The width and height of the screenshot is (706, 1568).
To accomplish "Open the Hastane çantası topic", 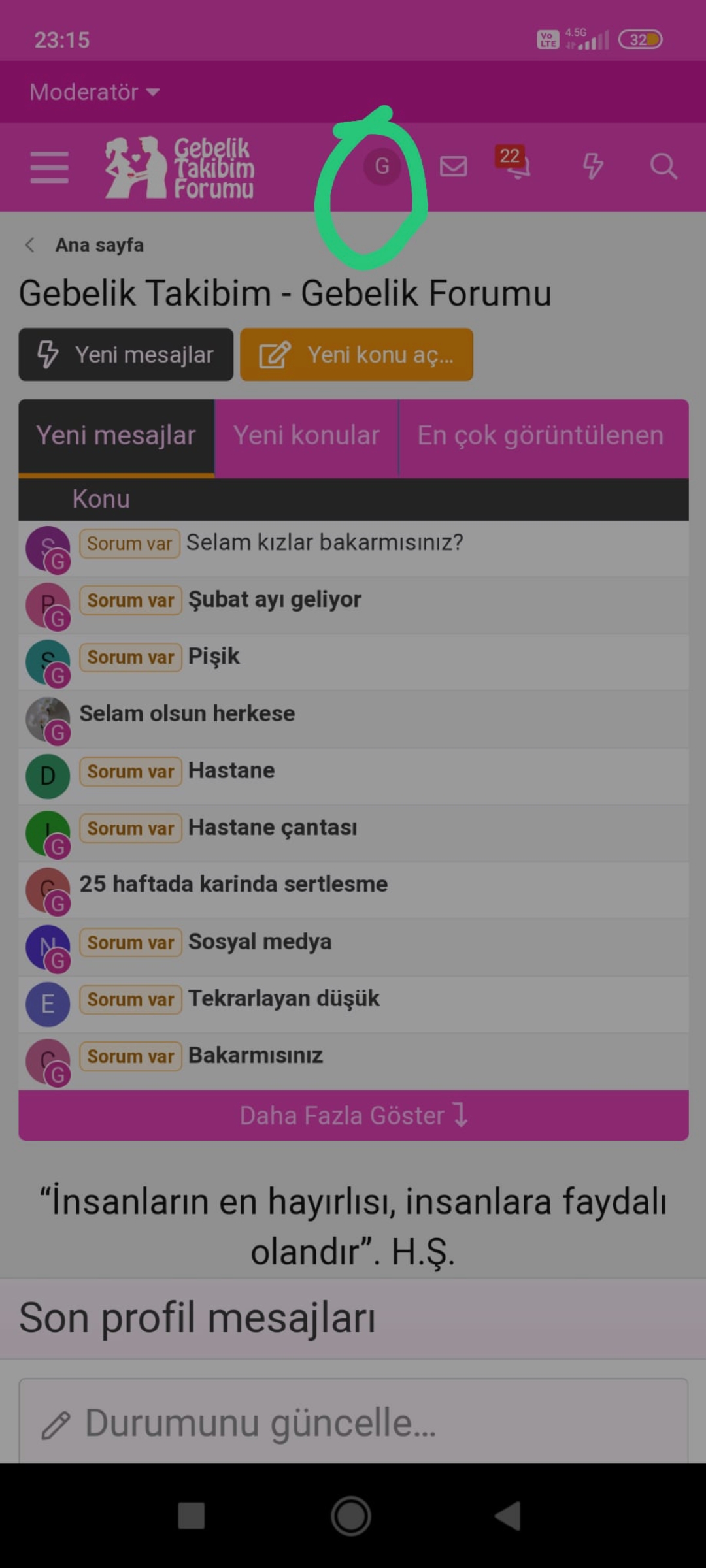I will pyautogui.click(x=273, y=827).
